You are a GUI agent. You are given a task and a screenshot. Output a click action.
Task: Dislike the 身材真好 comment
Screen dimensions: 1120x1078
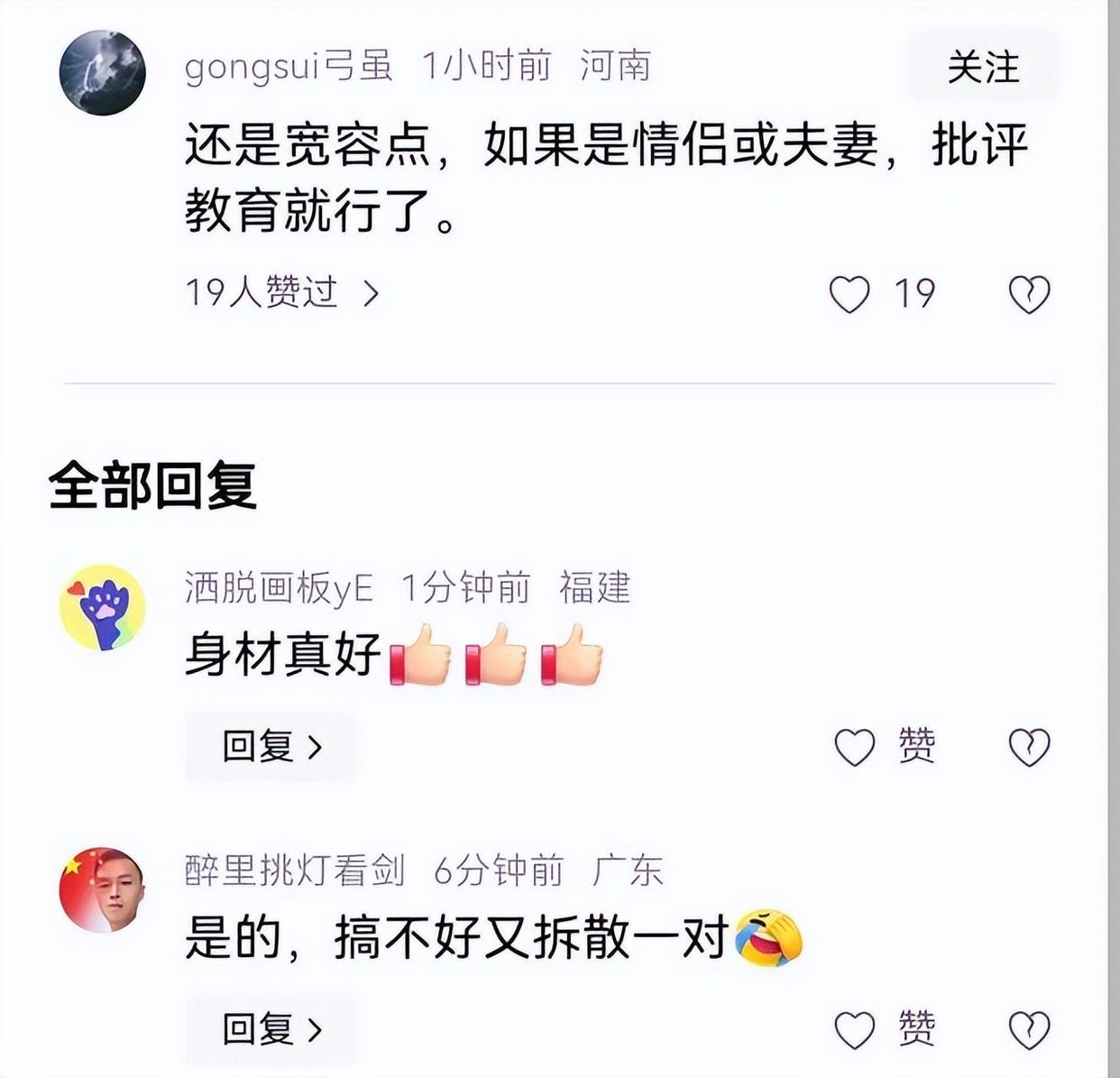pyautogui.click(x=1029, y=747)
